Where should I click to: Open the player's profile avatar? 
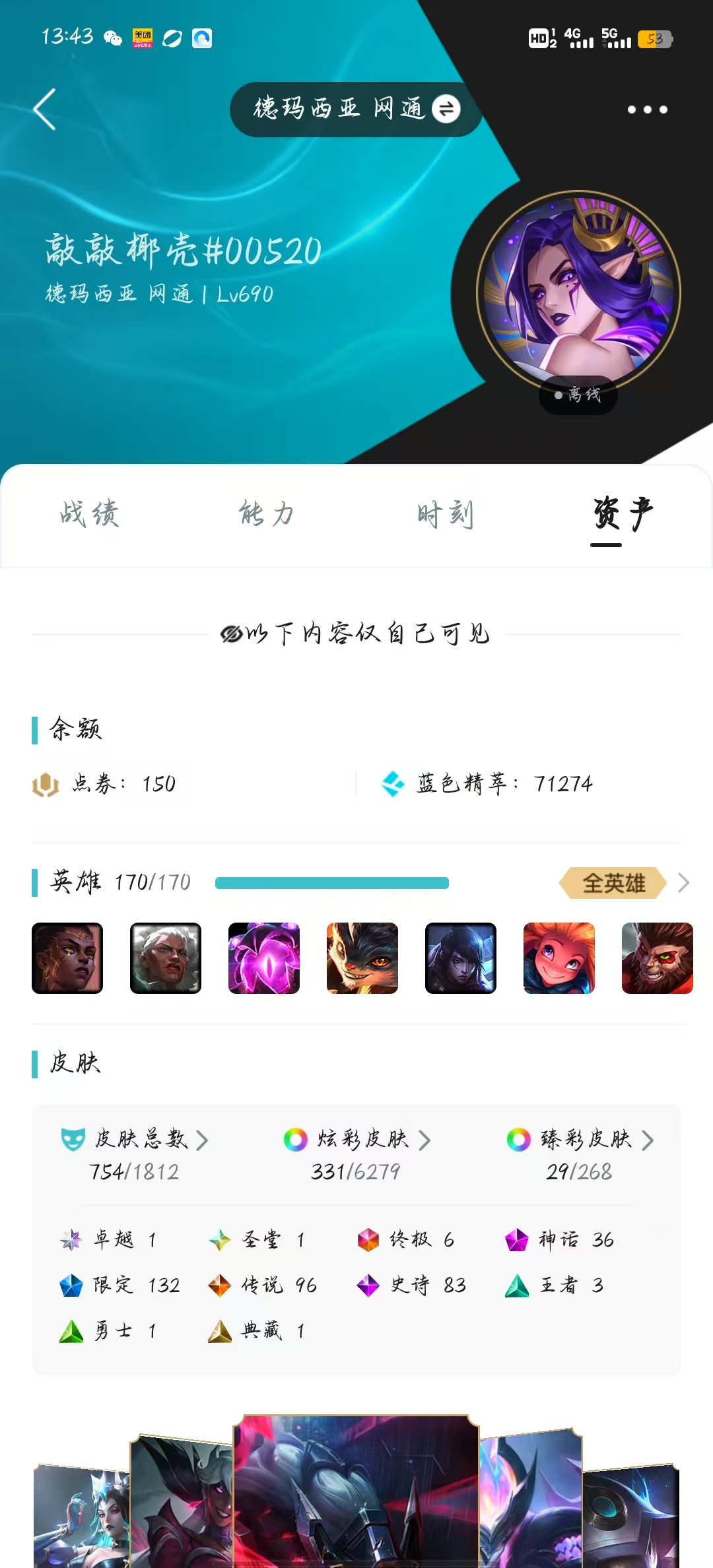578,292
